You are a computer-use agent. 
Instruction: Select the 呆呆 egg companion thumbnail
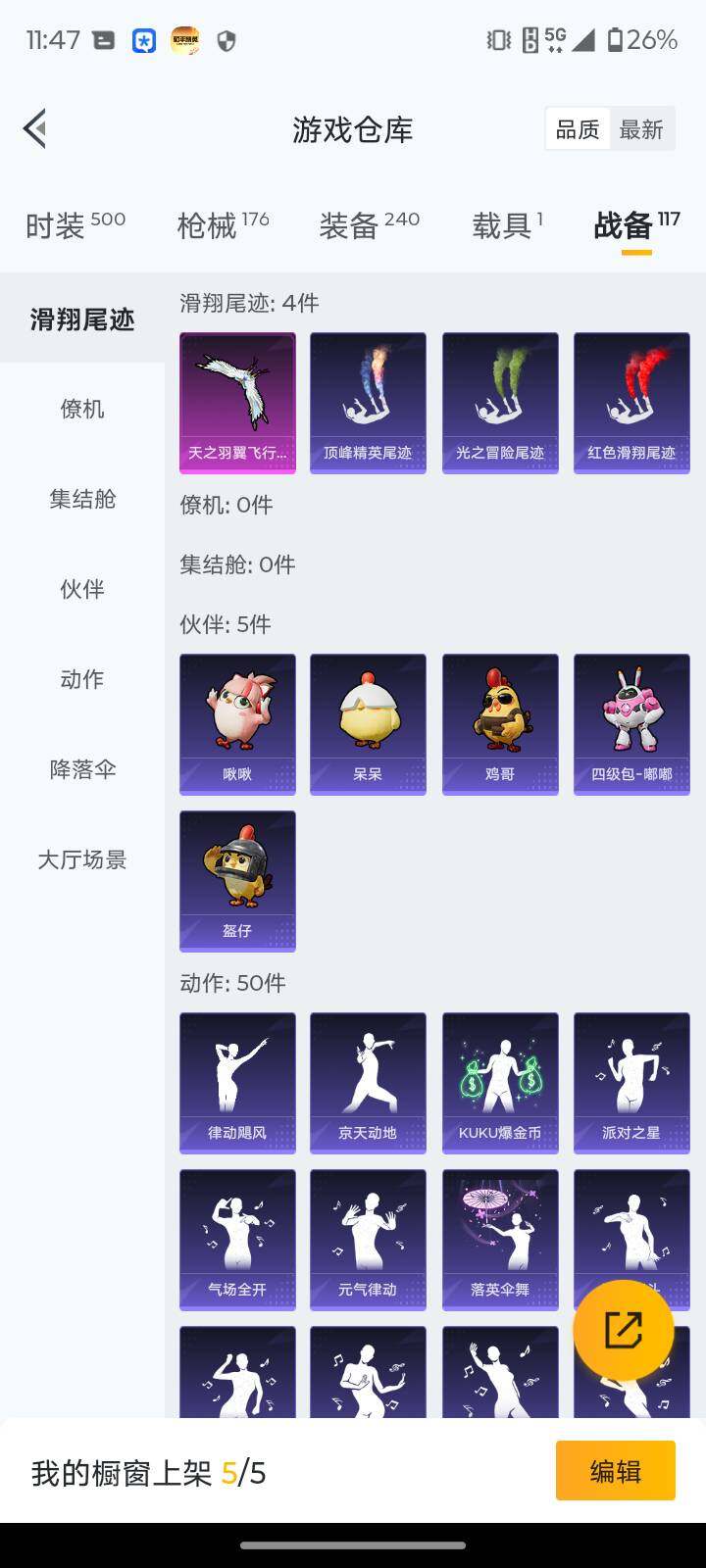click(x=368, y=723)
